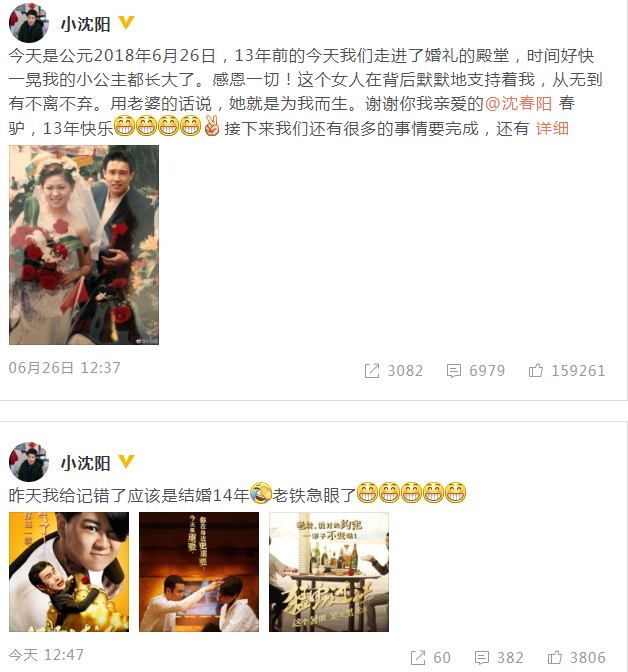Open the poster image showing bottles on a table
Image resolution: width=628 pixels, height=672 pixels.
coord(329,572)
